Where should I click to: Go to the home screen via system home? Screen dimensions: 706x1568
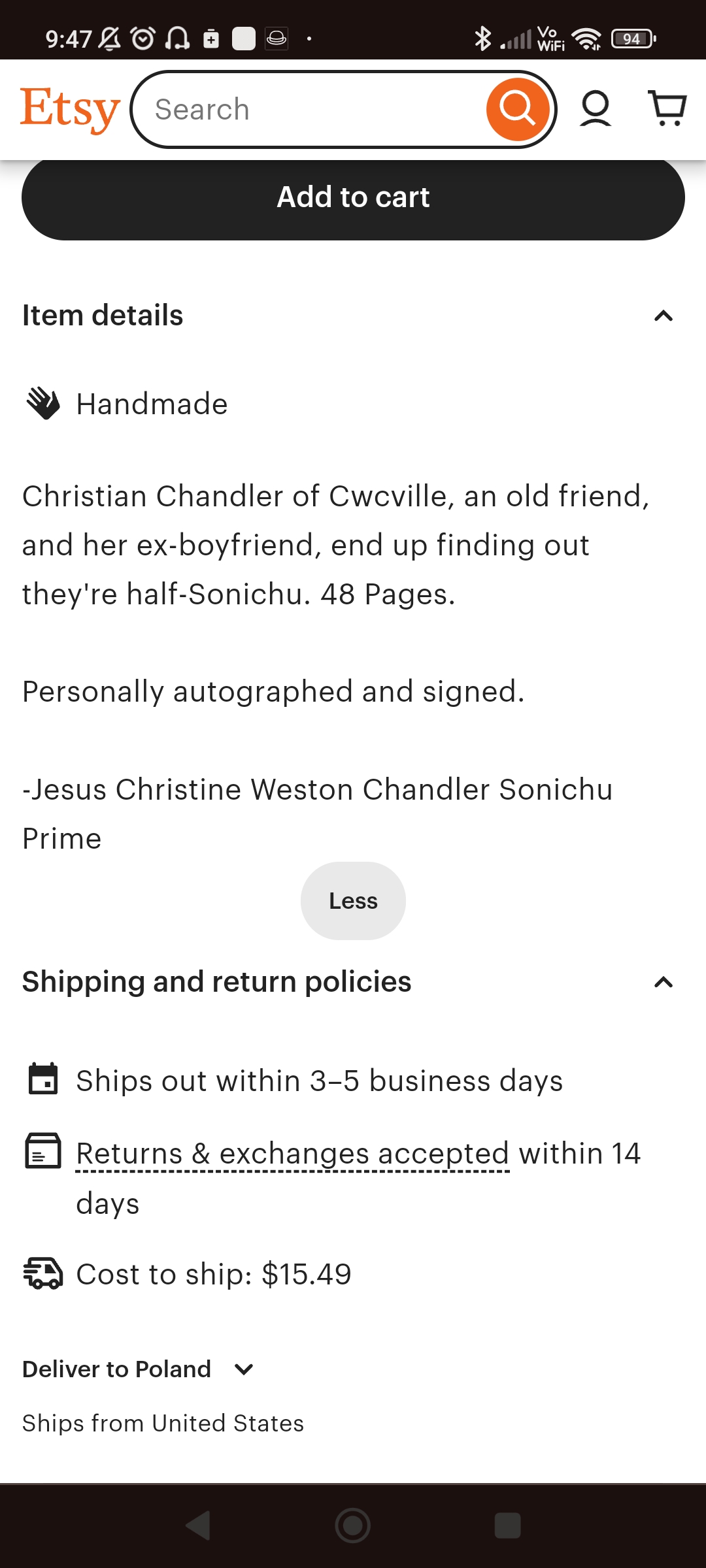353,1526
